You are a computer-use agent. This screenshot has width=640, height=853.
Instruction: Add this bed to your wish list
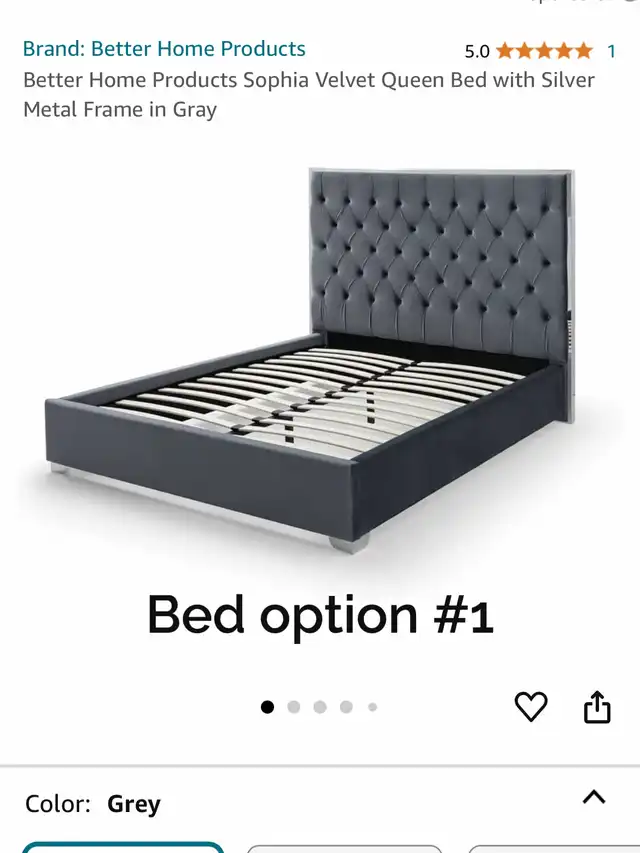point(531,707)
